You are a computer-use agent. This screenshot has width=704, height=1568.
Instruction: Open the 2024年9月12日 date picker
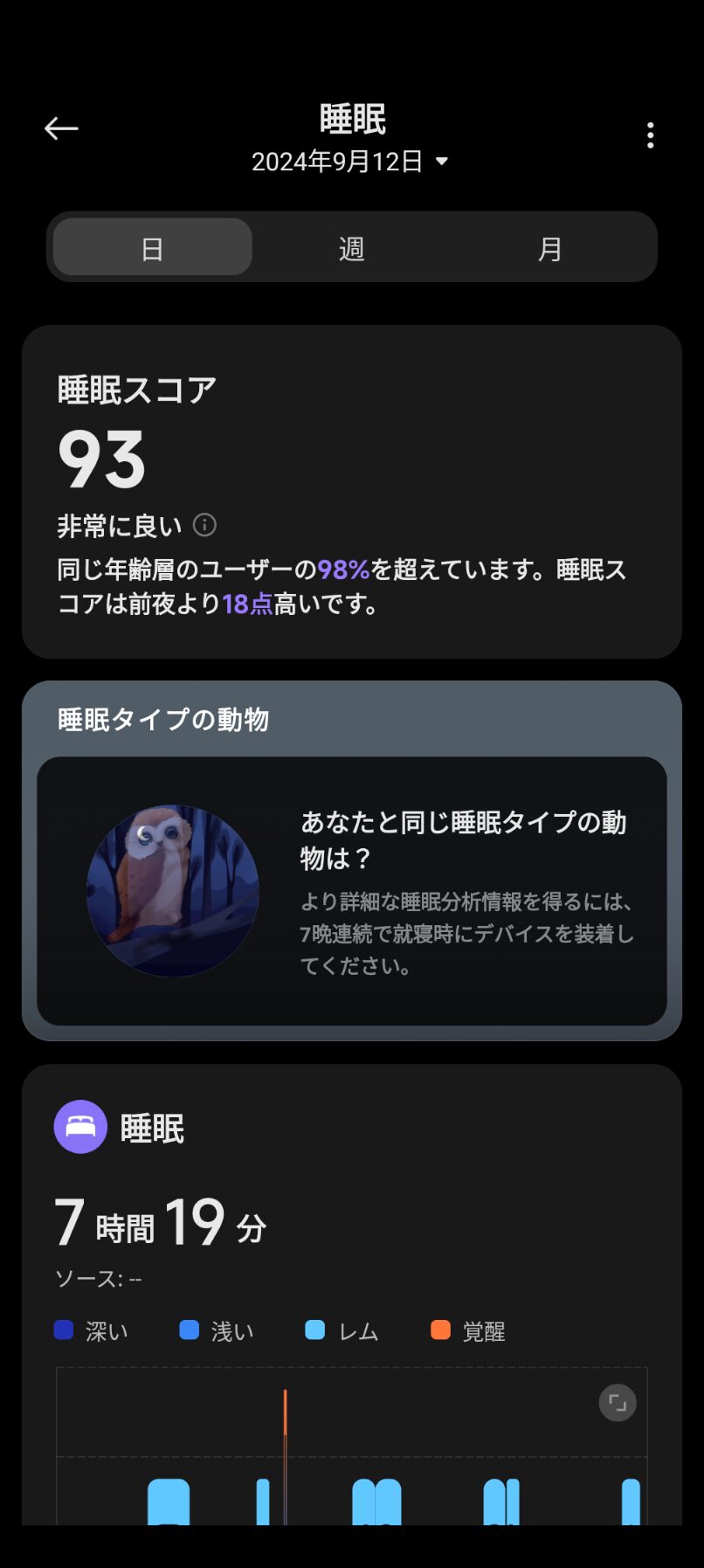click(349, 162)
